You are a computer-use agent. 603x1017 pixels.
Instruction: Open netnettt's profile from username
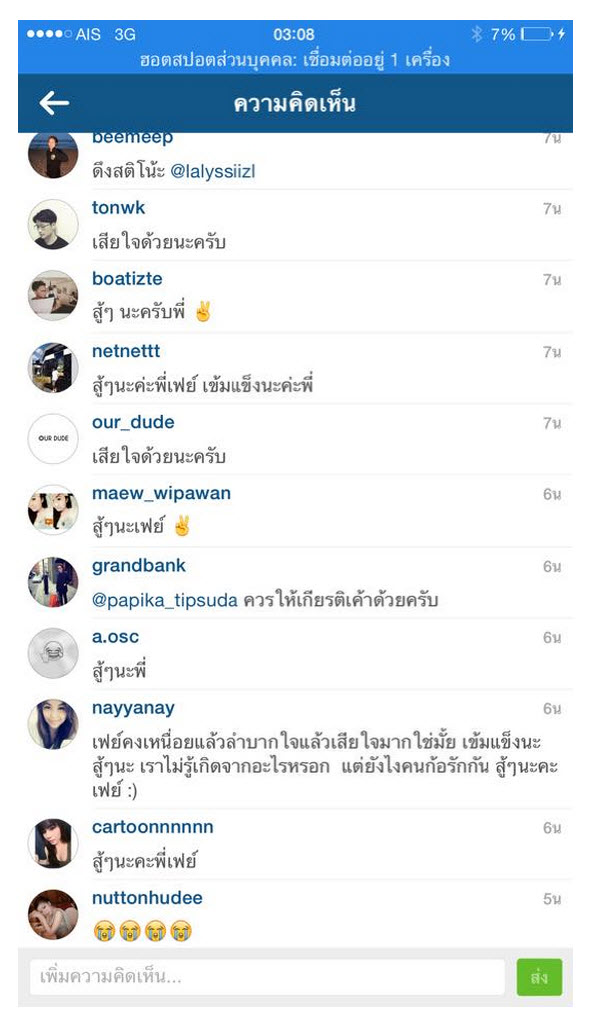[126, 351]
